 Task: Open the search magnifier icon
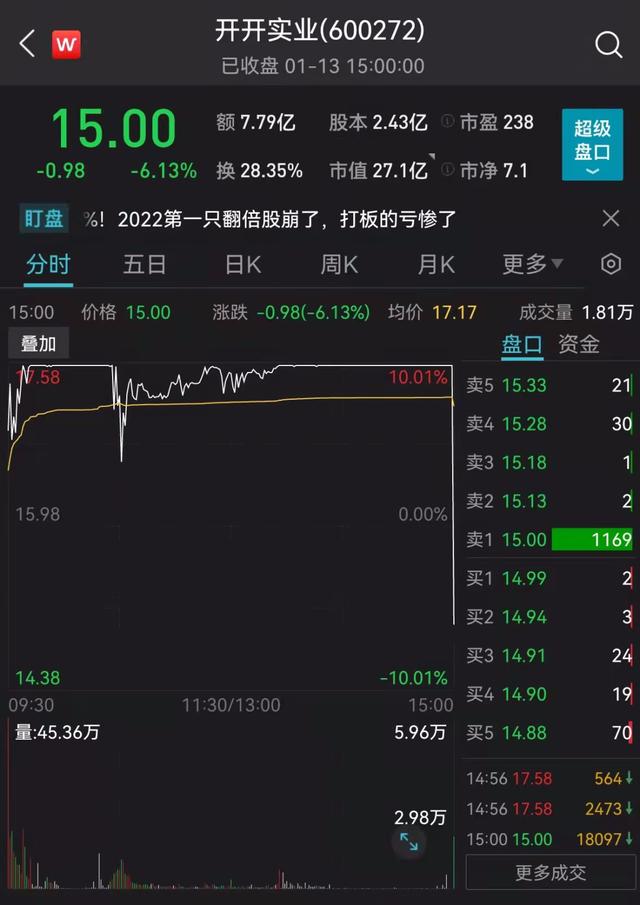(x=608, y=44)
